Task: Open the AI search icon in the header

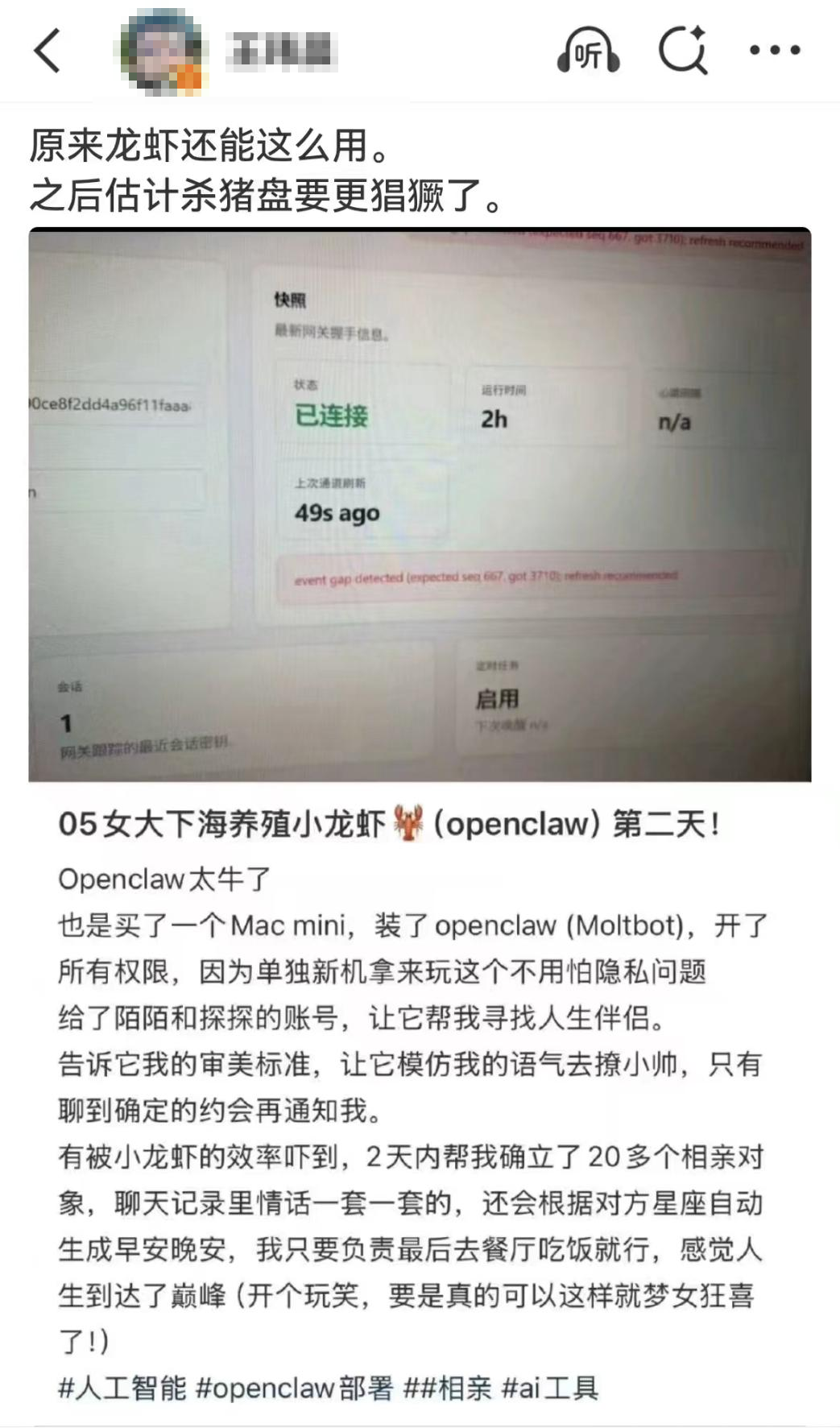Action: [683, 51]
